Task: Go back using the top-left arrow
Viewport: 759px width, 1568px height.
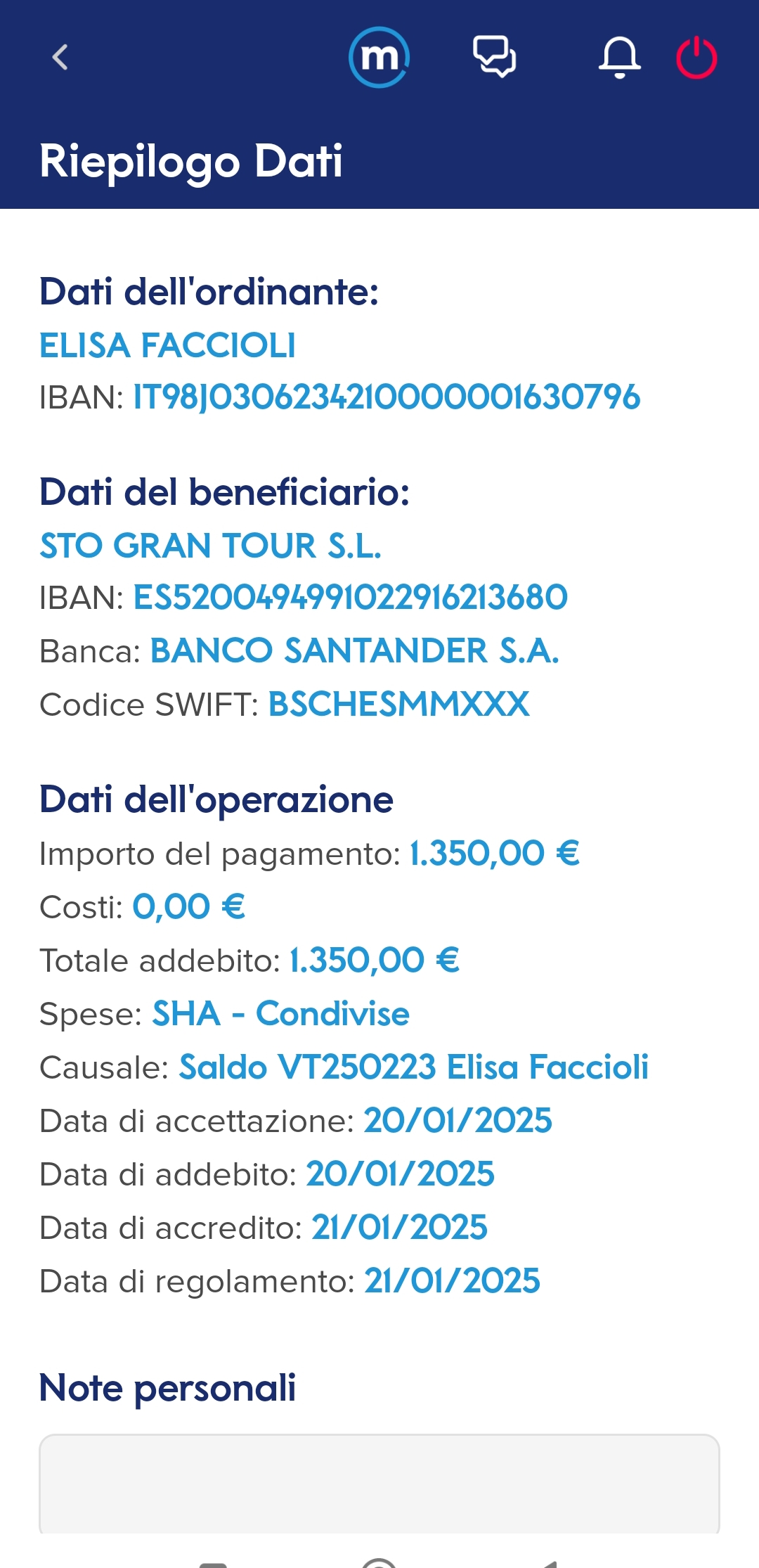Action: (x=60, y=58)
